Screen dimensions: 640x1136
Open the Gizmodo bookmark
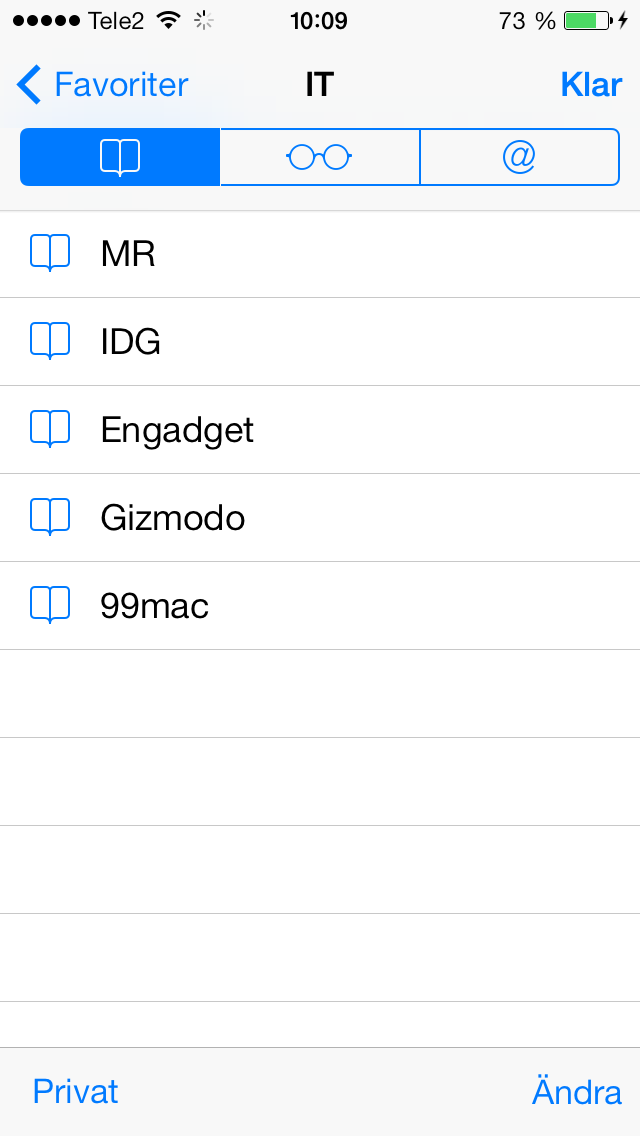pos(320,518)
